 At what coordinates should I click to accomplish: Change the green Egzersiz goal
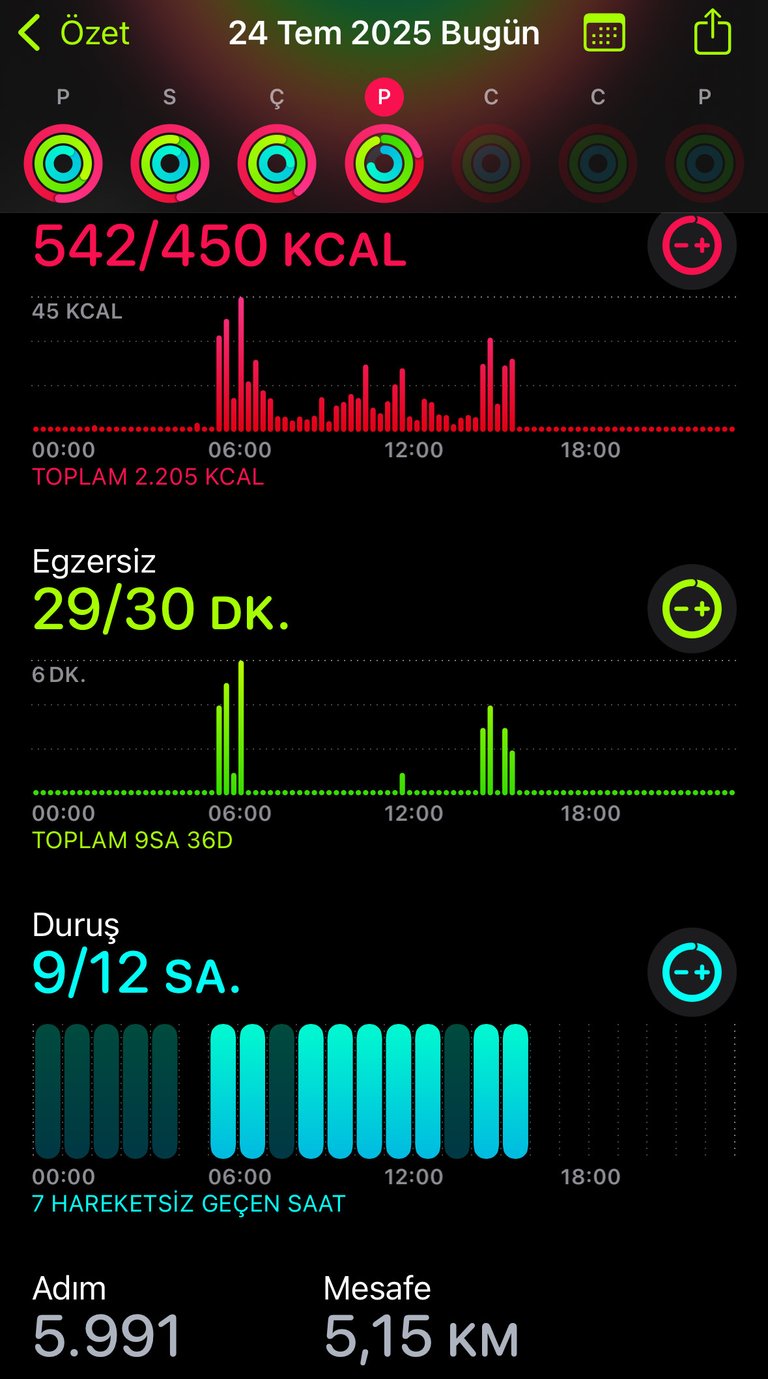[x=692, y=609]
